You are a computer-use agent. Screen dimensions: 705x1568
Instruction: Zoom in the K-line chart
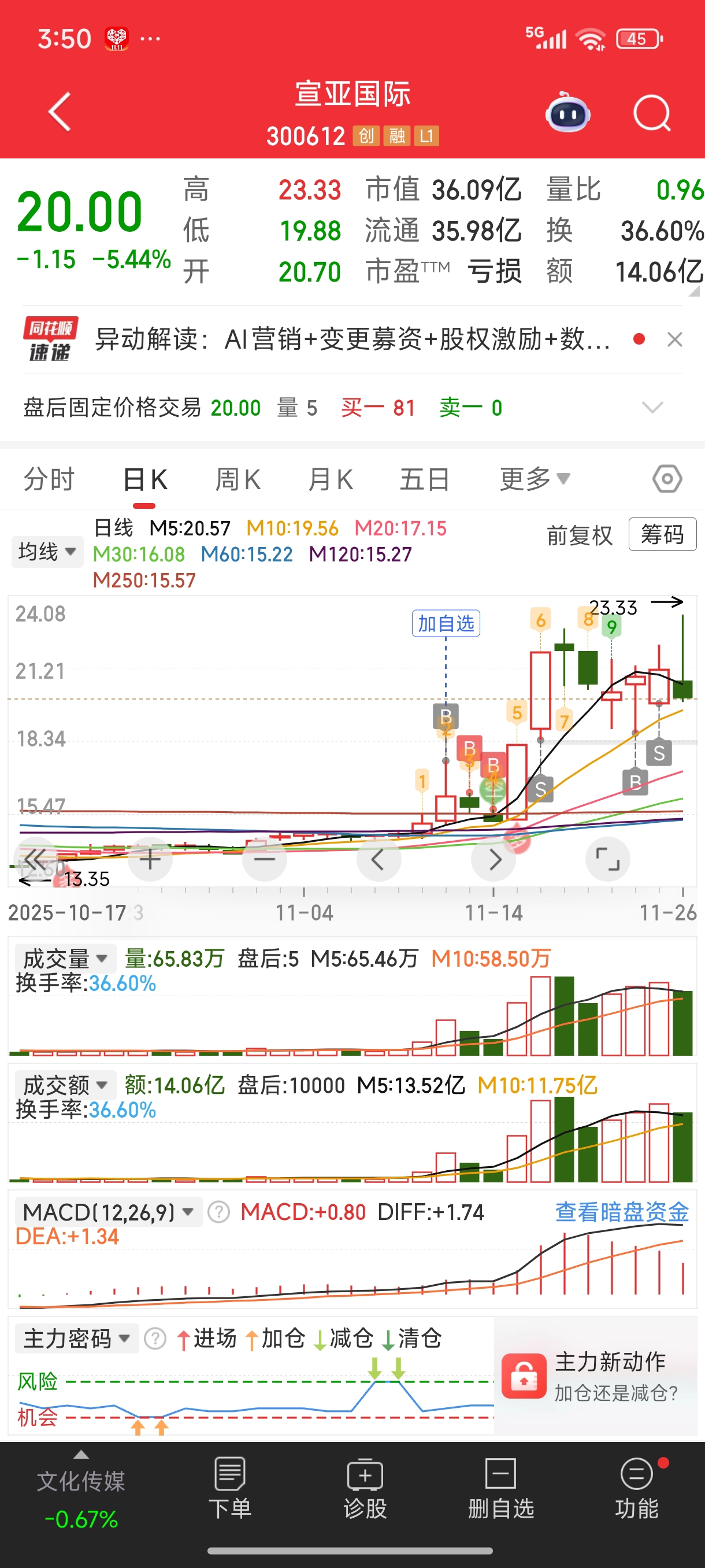point(150,859)
